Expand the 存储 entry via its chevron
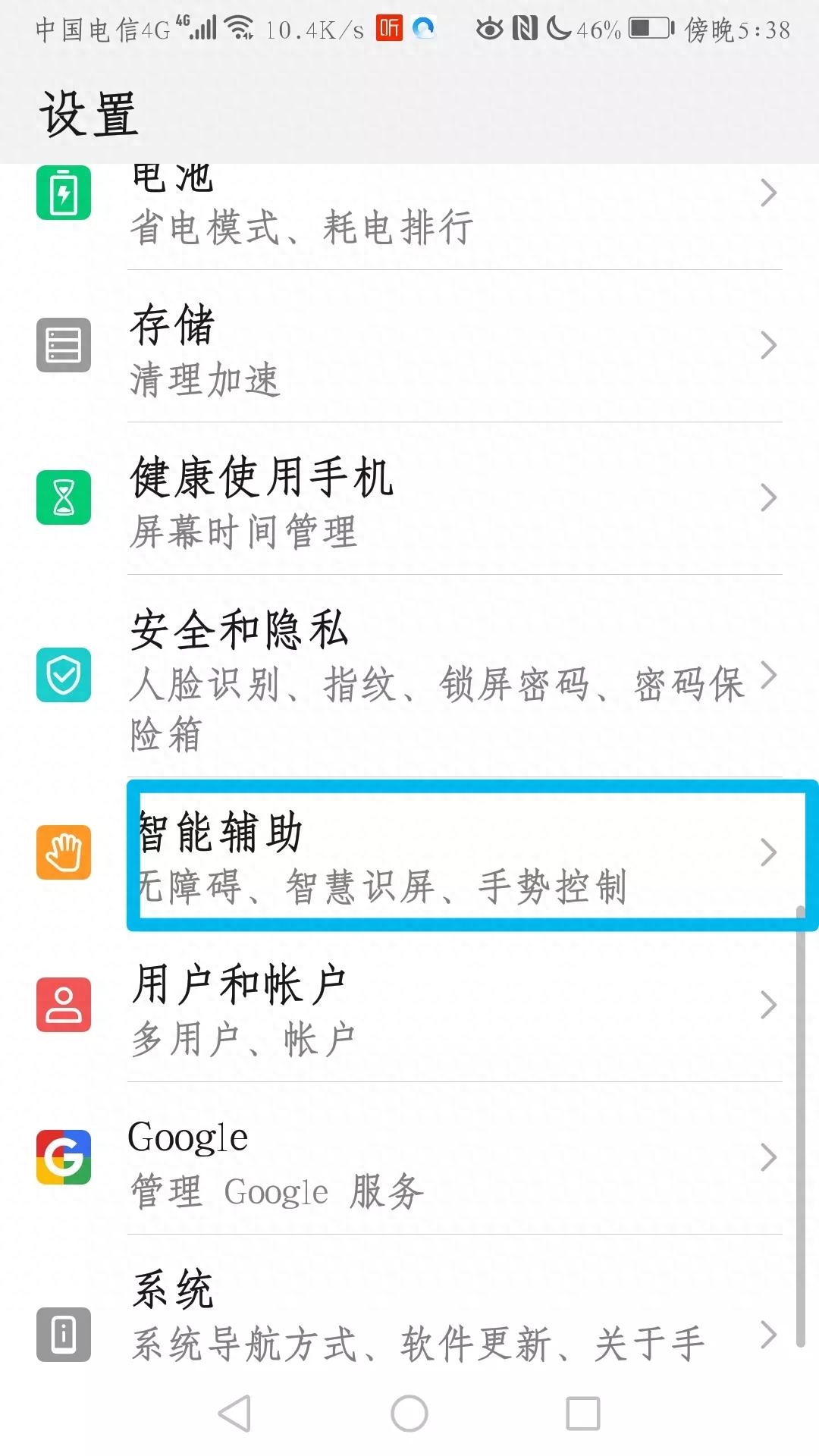The image size is (819, 1456). [x=768, y=345]
